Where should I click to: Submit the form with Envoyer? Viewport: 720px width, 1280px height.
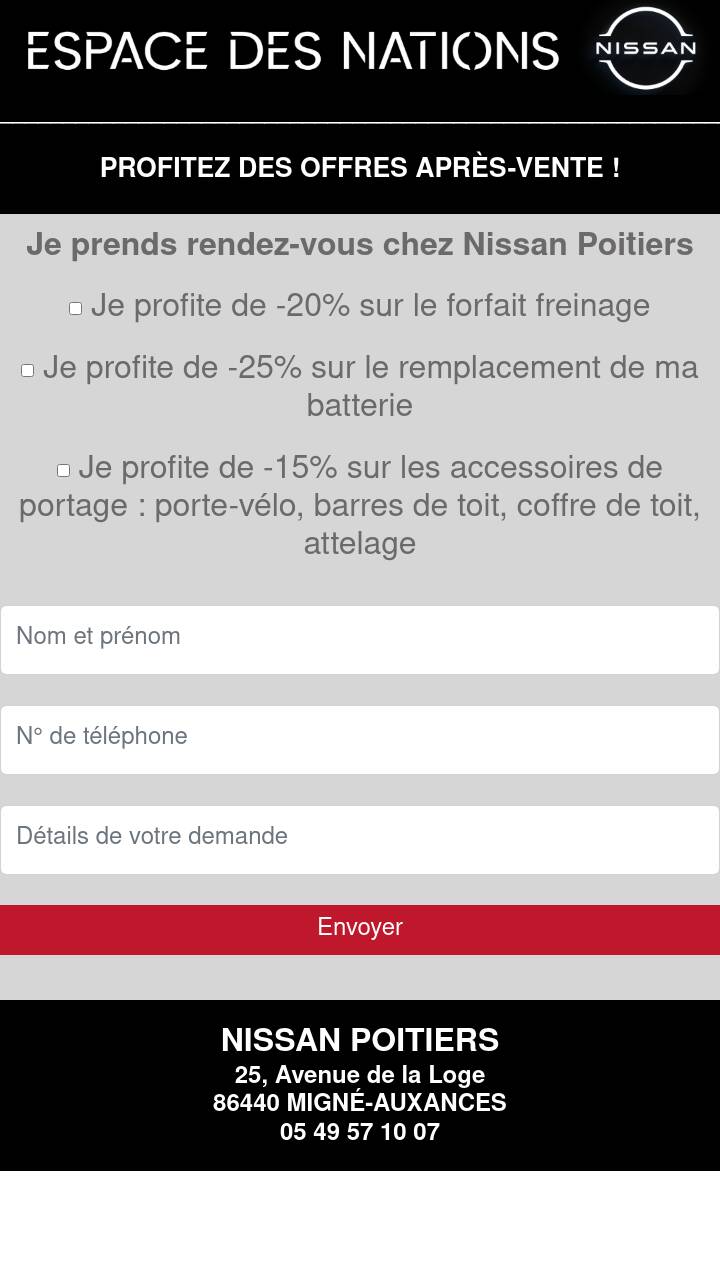pyautogui.click(x=360, y=930)
